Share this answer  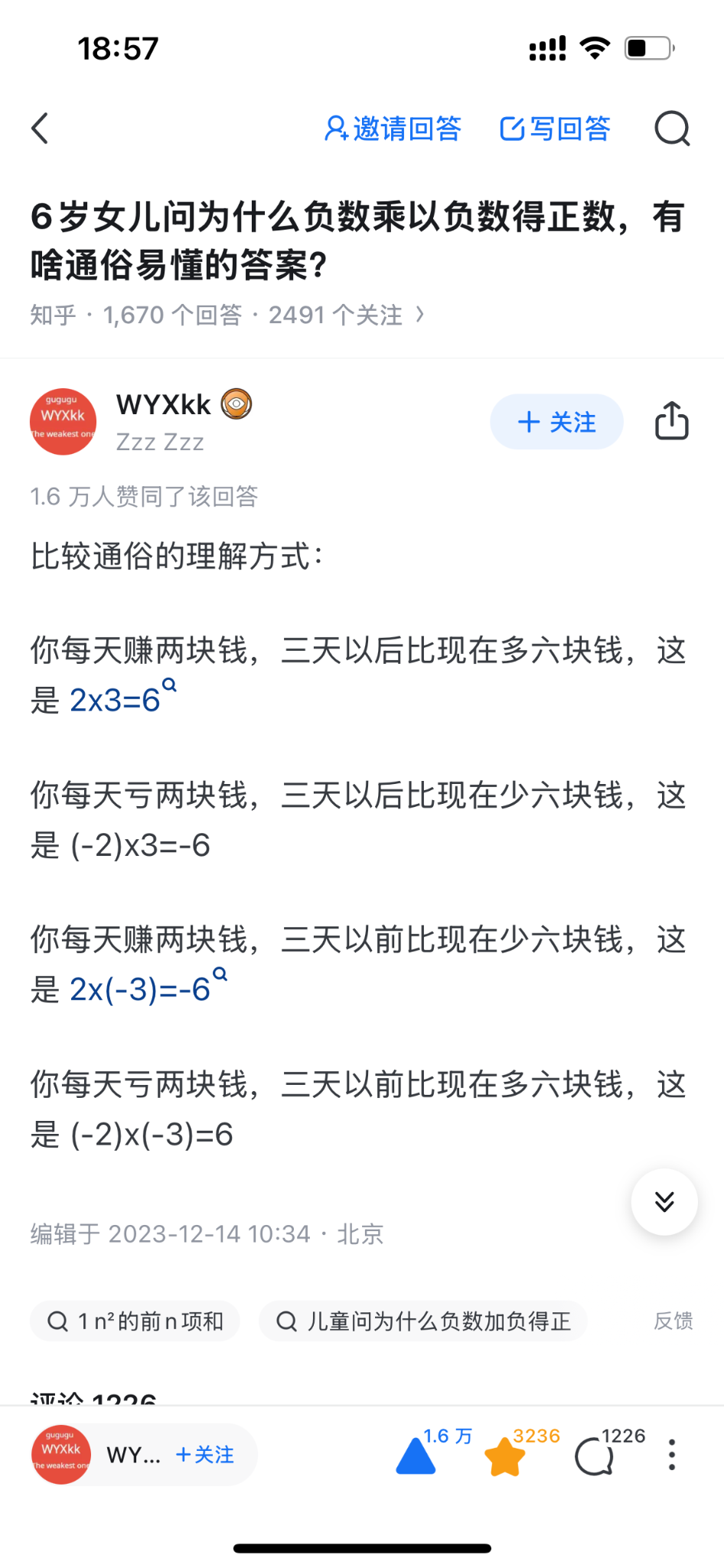[671, 421]
